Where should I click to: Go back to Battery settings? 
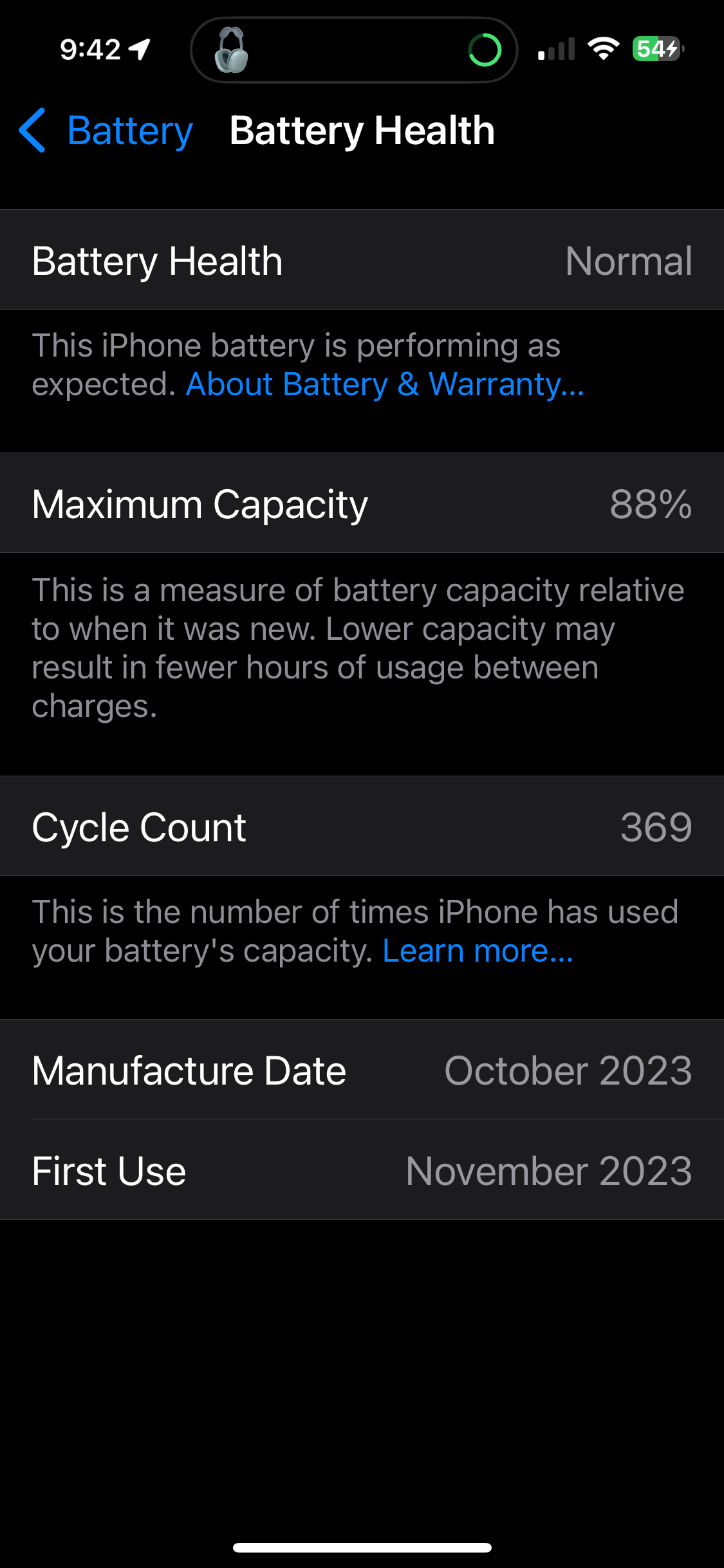coord(106,131)
